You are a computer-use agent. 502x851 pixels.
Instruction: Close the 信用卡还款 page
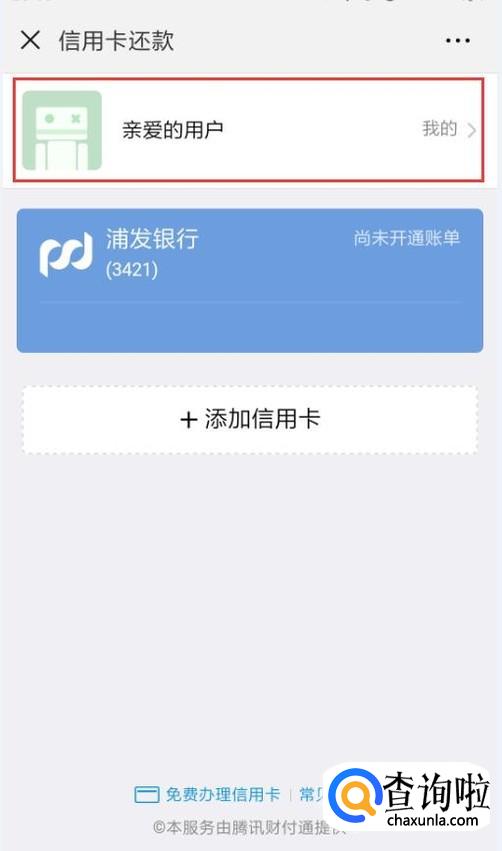pos(30,40)
